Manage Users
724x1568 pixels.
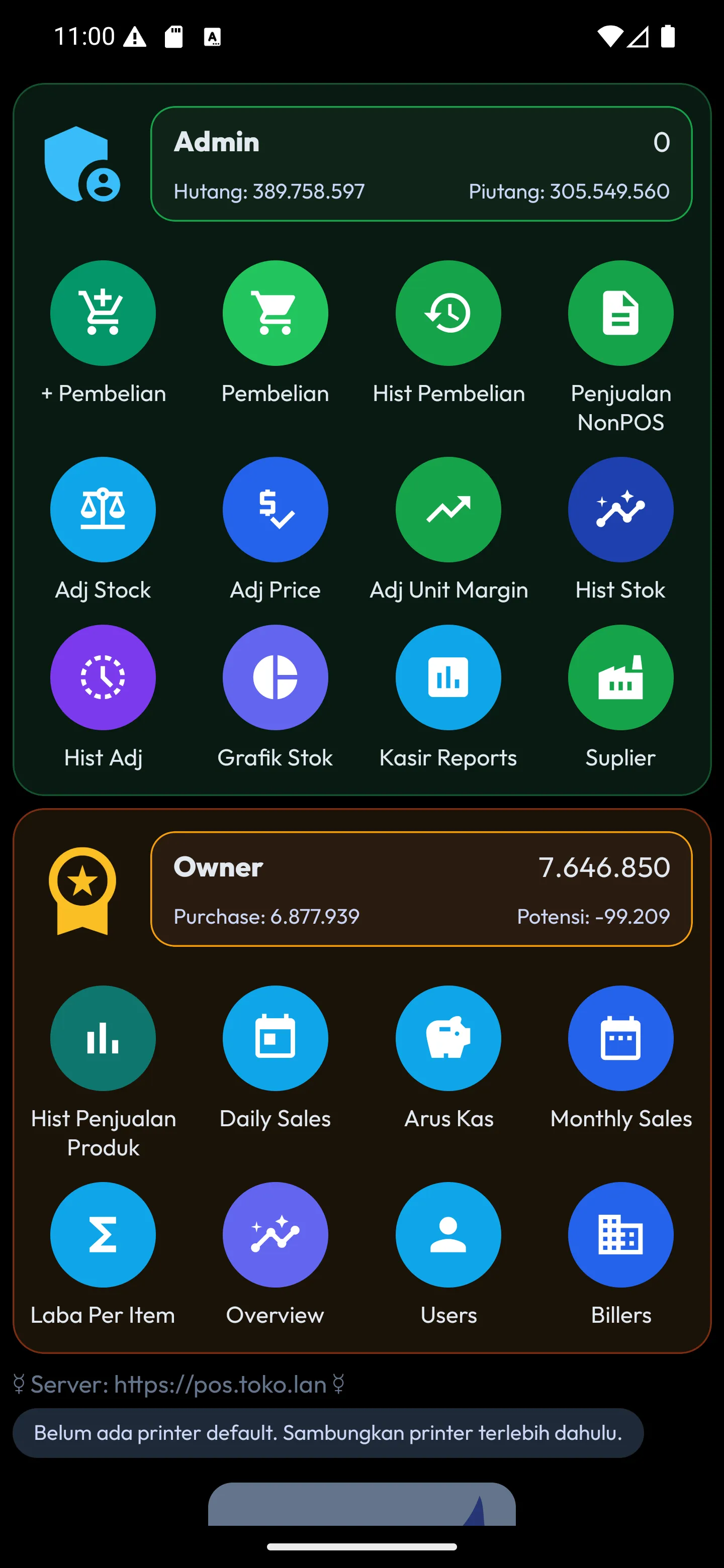[448, 1235]
